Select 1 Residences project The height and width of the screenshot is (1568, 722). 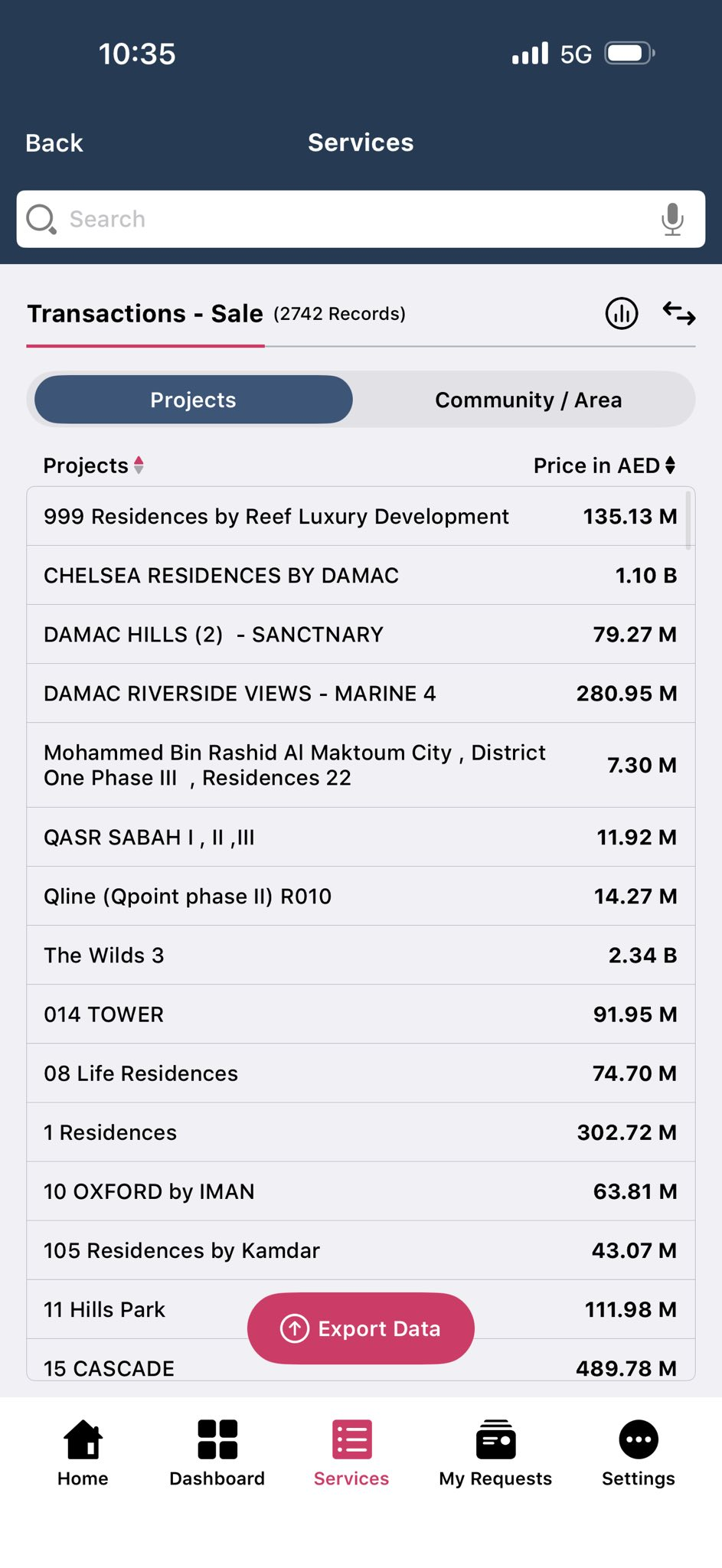360,1132
